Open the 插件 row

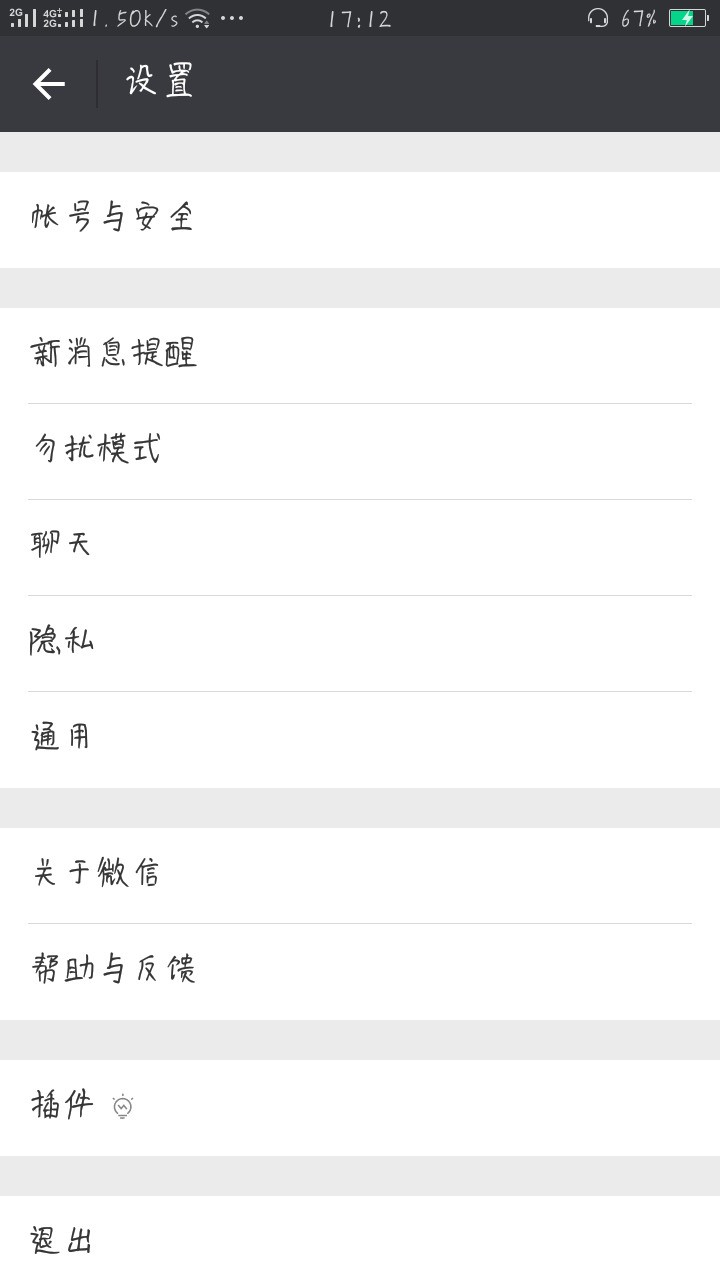[360, 1107]
